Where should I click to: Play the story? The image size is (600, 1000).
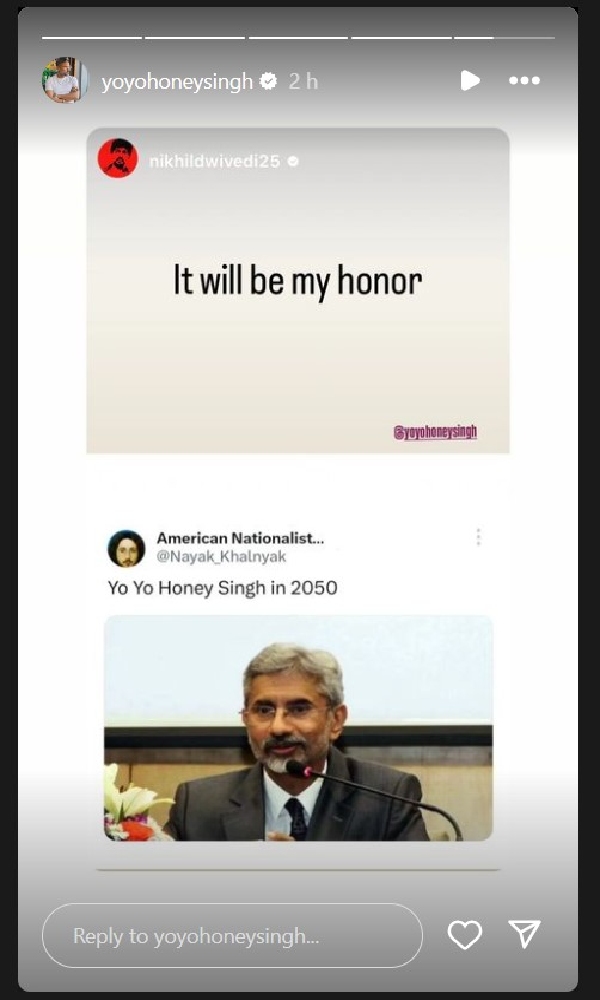pyautogui.click(x=469, y=81)
